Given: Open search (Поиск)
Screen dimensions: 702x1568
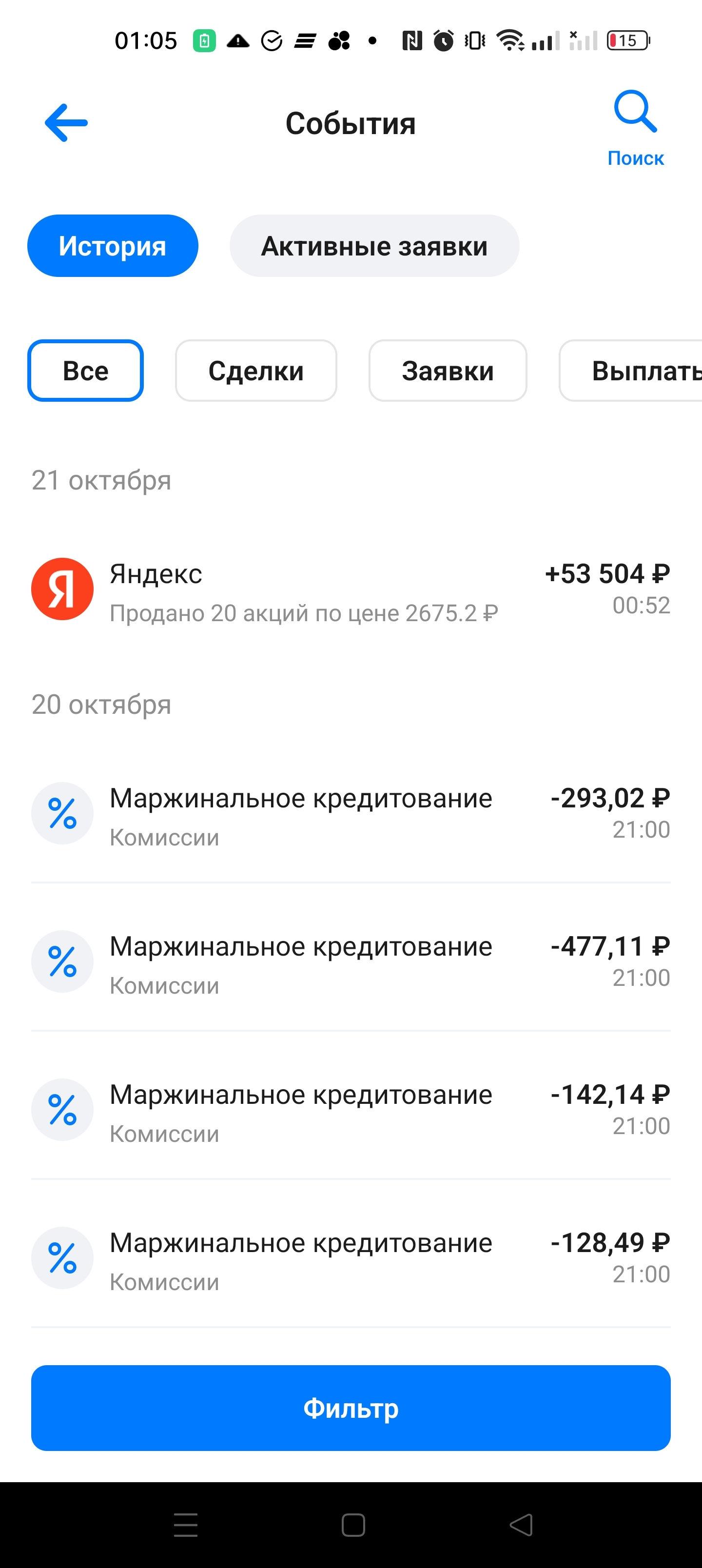Looking at the screenshot, I should pyautogui.click(x=635, y=128).
